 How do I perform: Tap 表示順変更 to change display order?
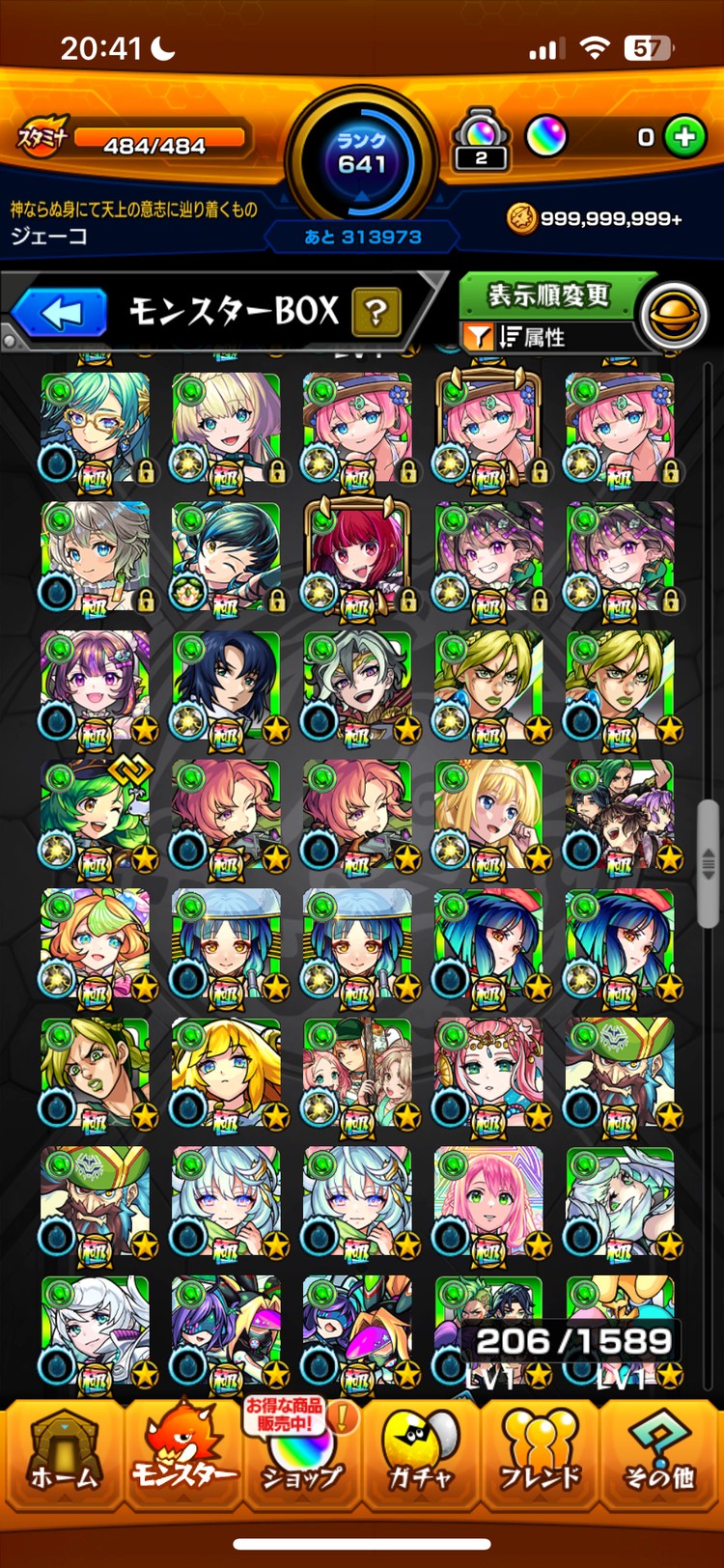(x=548, y=294)
